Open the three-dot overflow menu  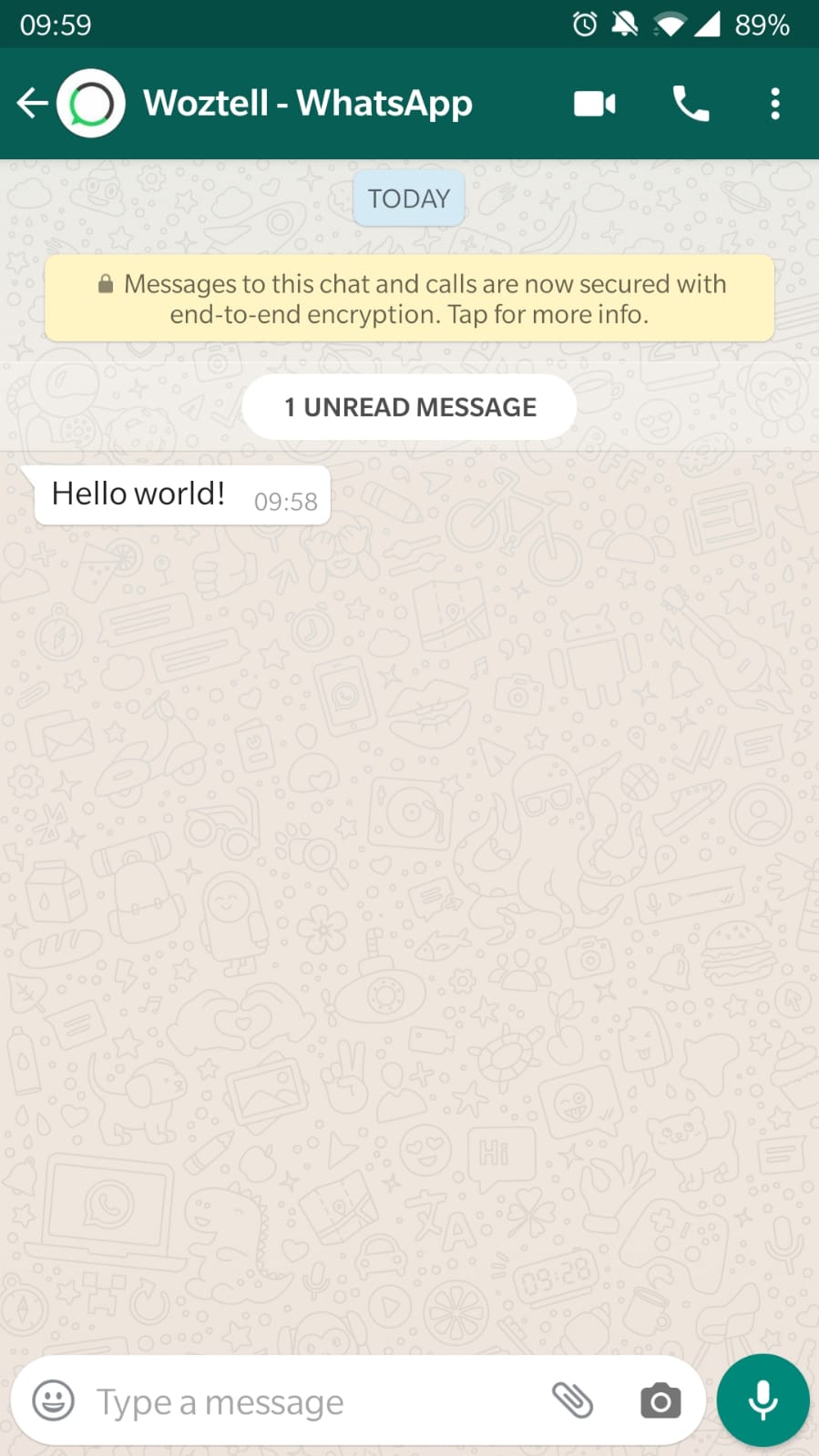click(775, 104)
